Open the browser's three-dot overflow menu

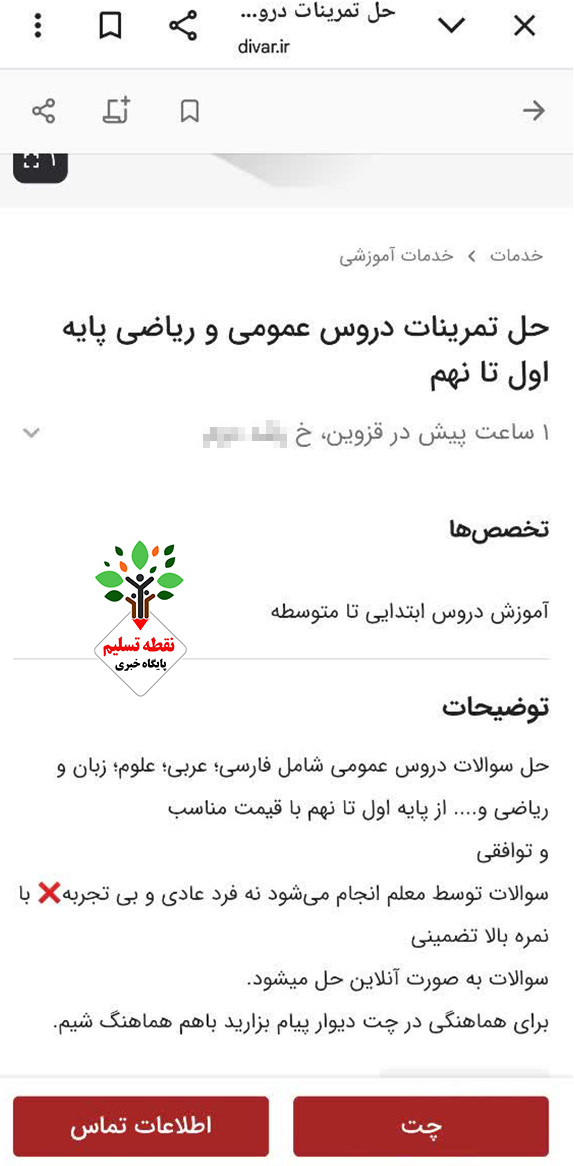(x=39, y=27)
